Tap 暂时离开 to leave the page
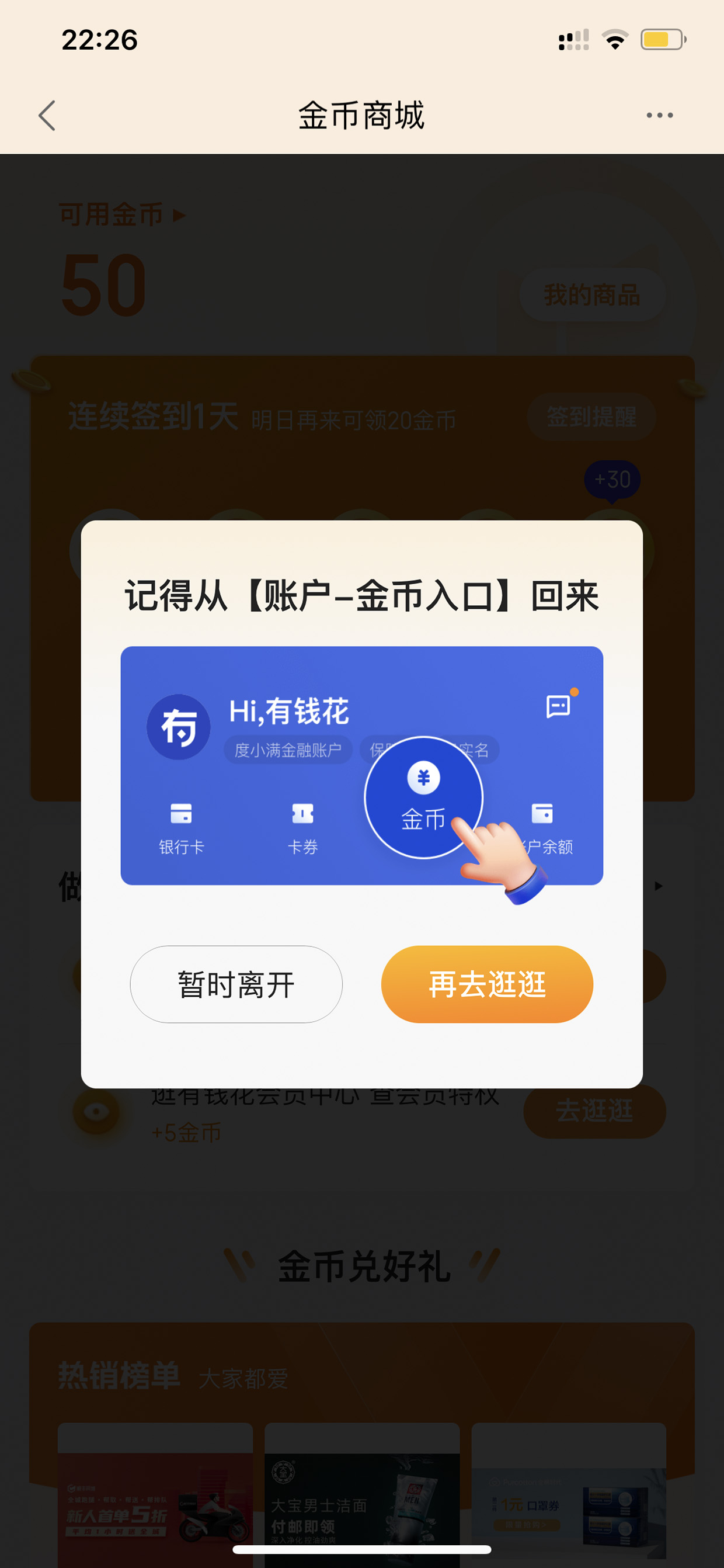 [236, 984]
